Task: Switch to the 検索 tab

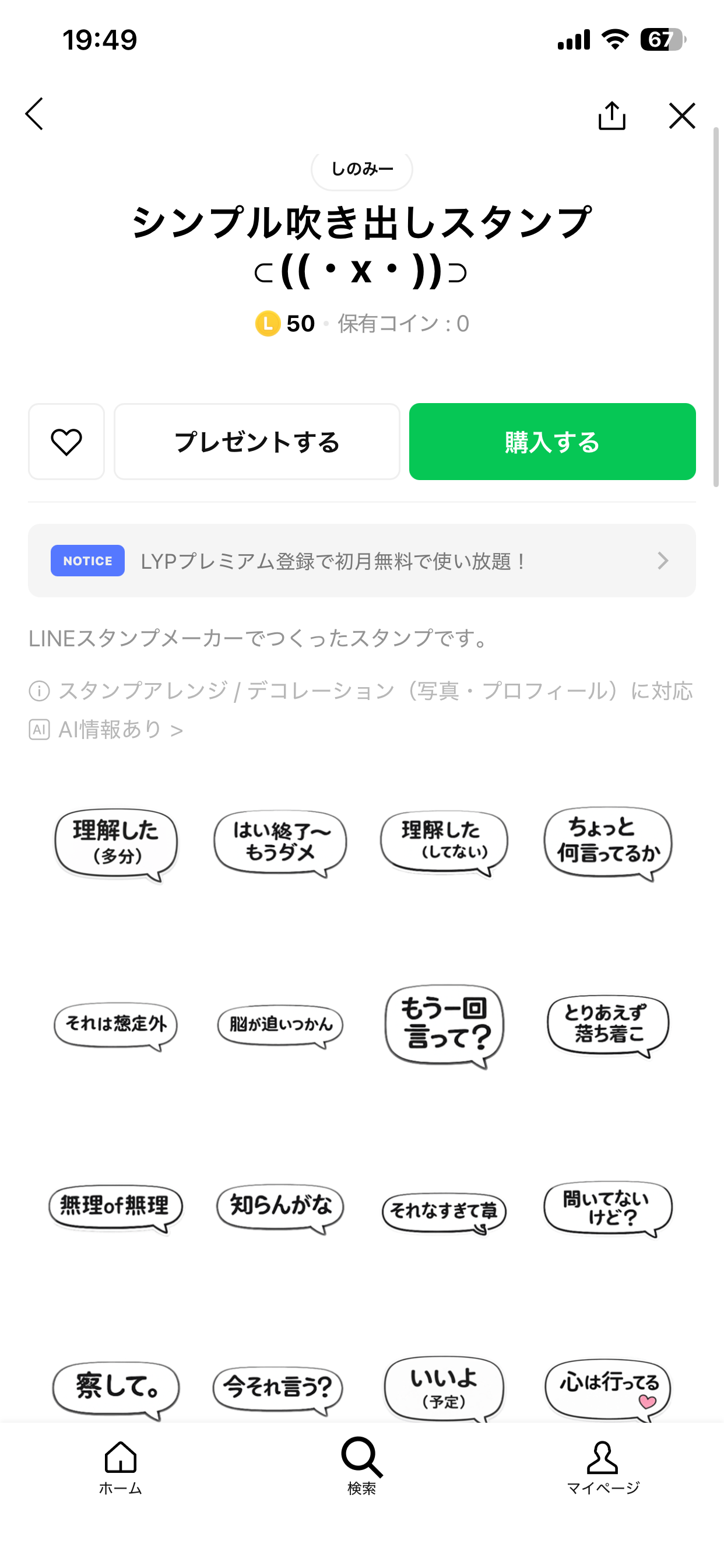Action: coord(362,1467)
